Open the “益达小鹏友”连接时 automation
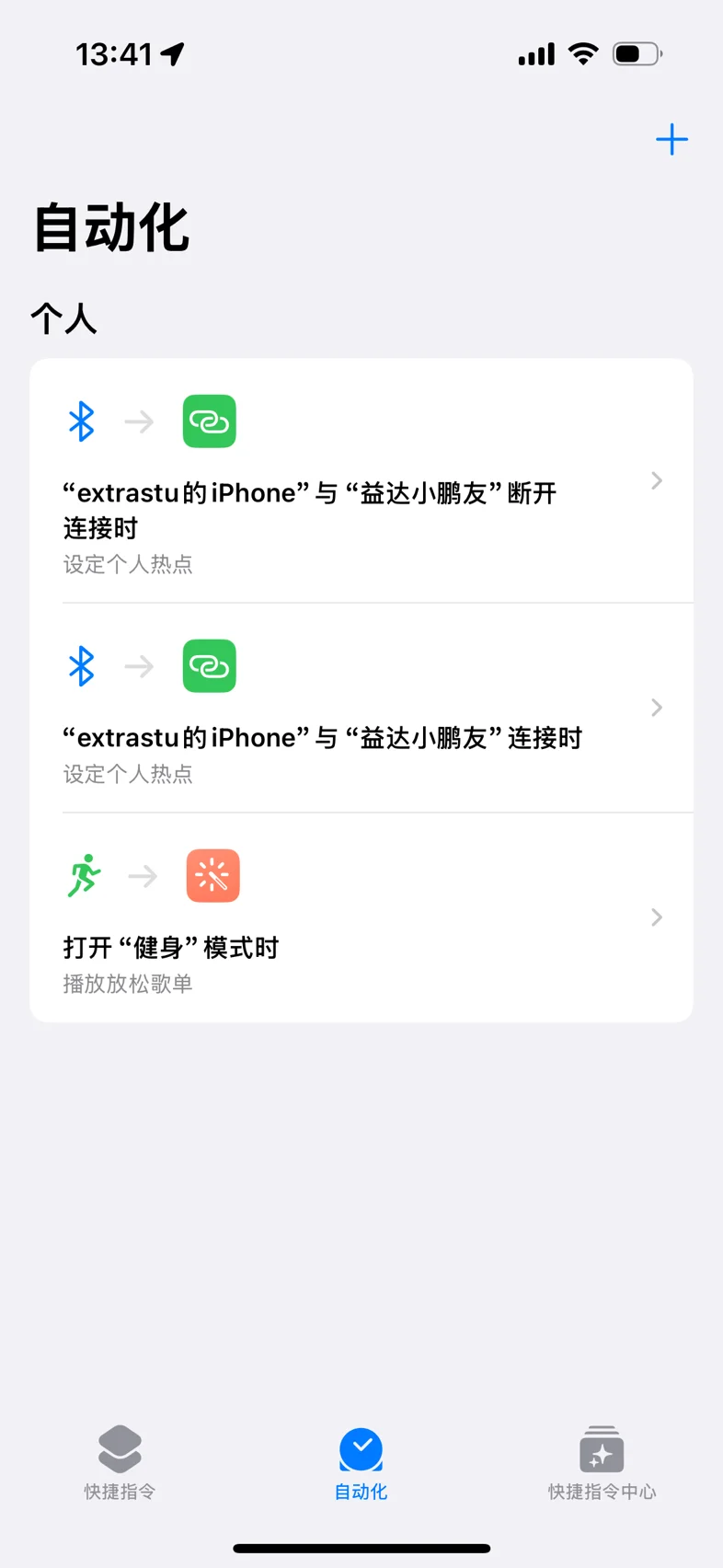Screen dimensions: 723x1568 (x=361, y=708)
